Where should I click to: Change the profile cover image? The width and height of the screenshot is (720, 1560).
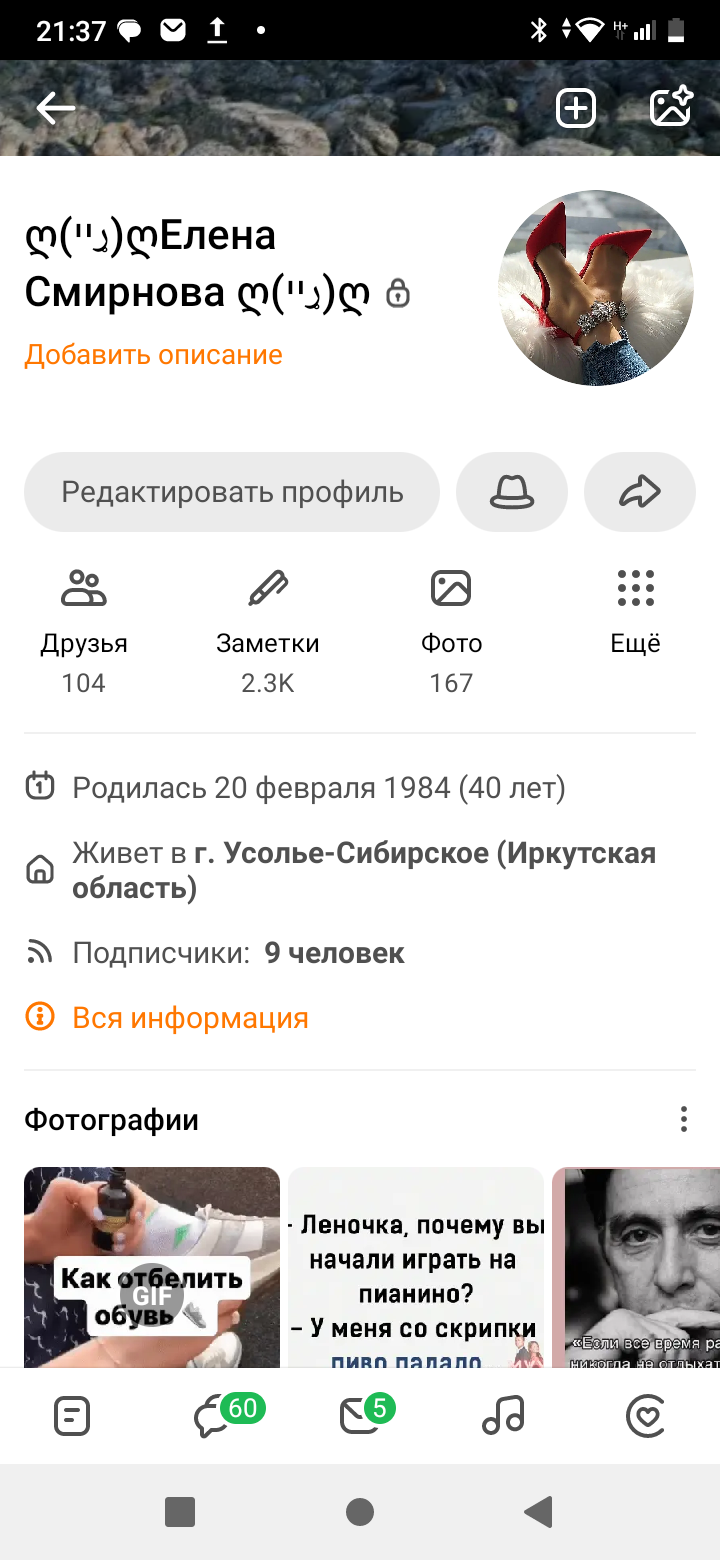671,107
